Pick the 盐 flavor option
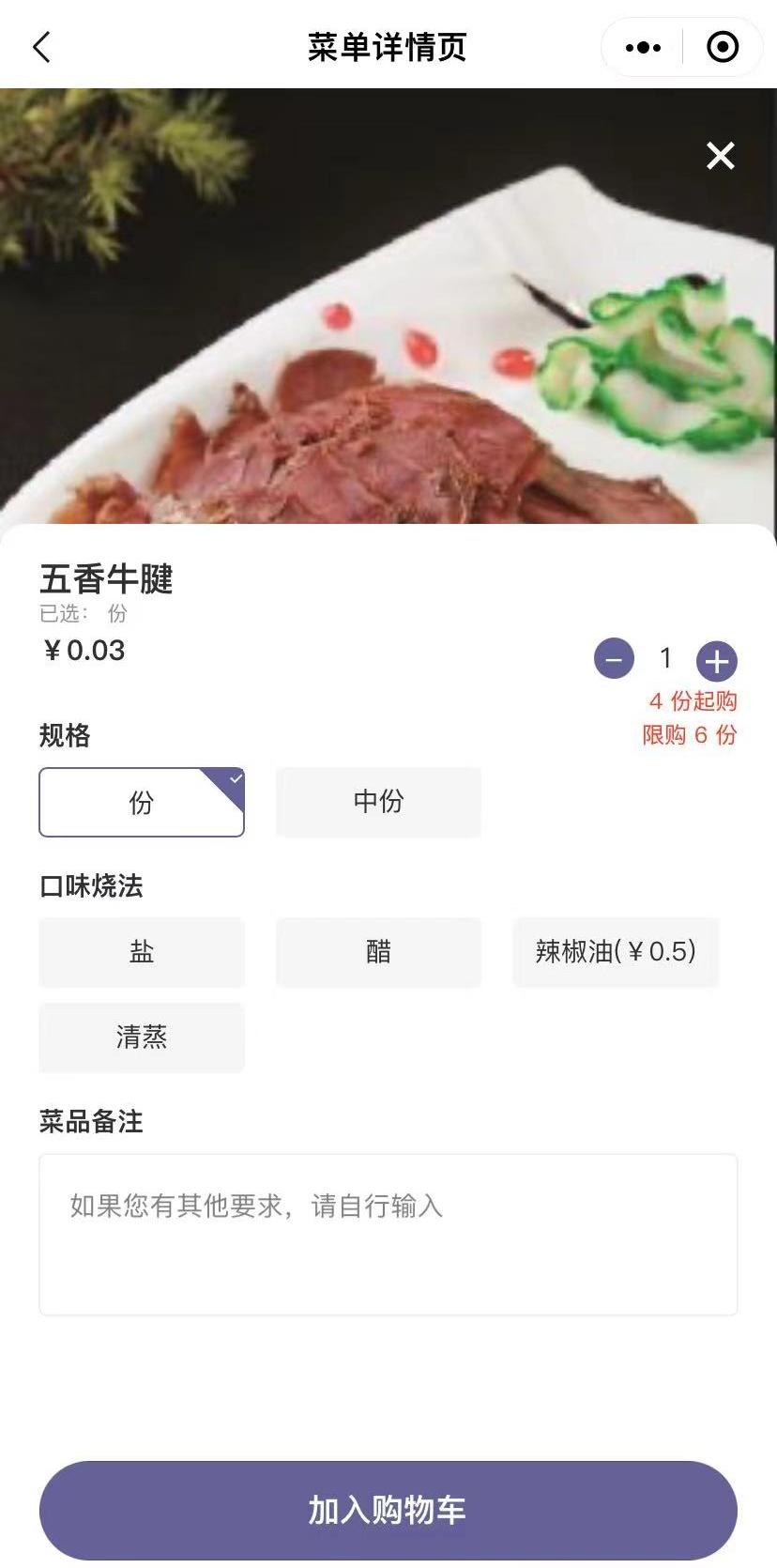The width and height of the screenshot is (777, 1568). pyautogui.click(x=142, y=952)
